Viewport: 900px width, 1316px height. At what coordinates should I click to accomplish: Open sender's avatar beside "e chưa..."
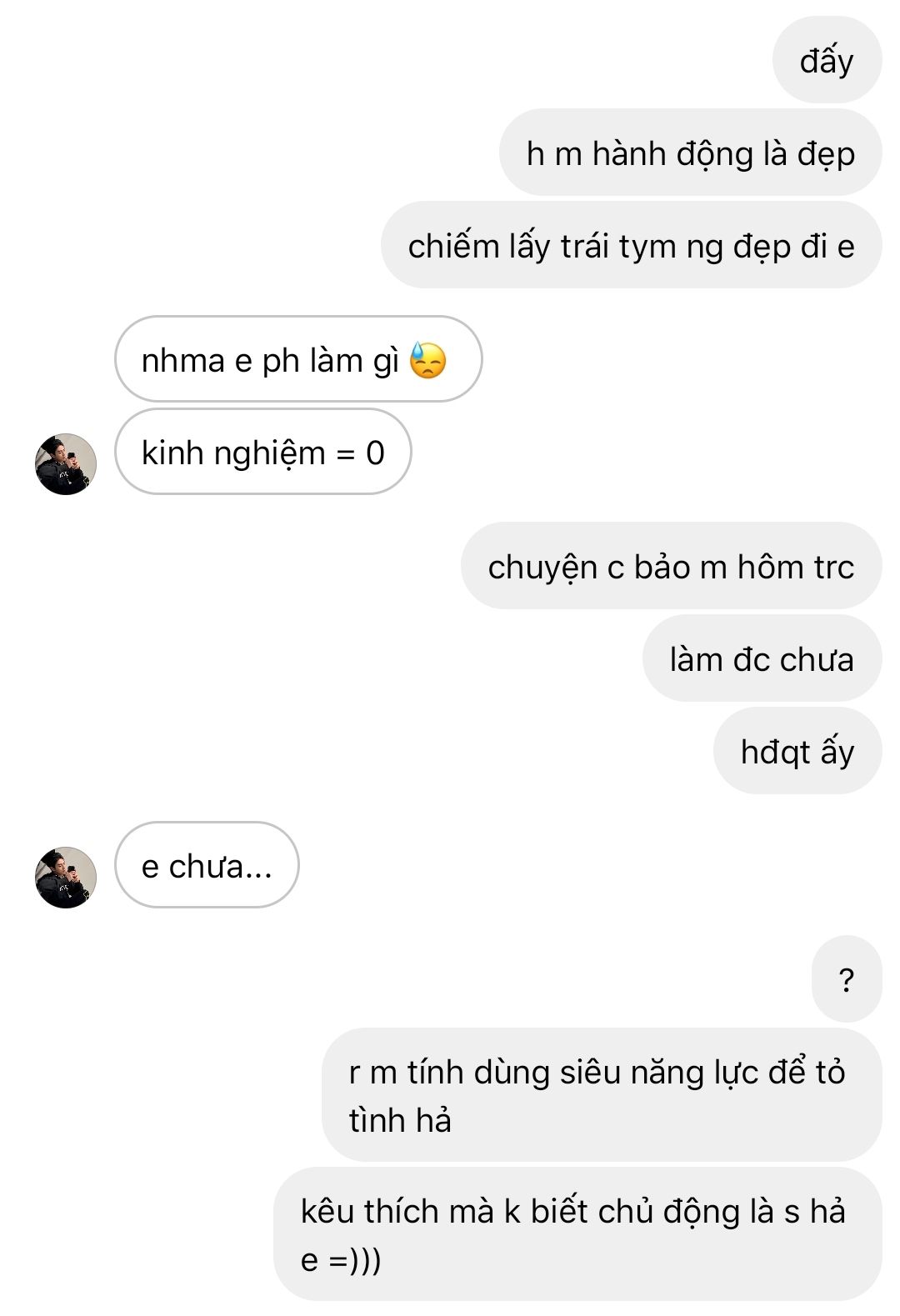tap(66, 878)
